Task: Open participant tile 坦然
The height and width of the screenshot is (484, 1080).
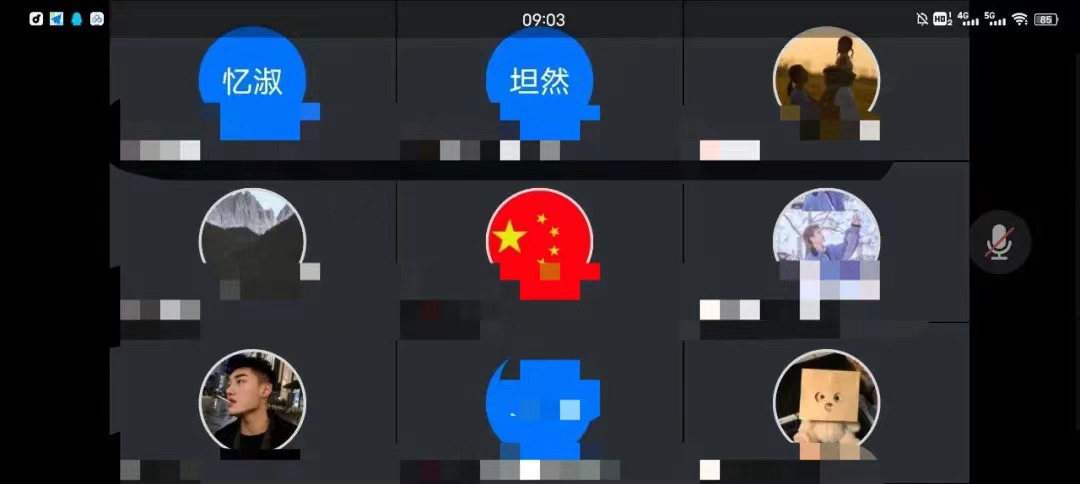Action: 539,82
